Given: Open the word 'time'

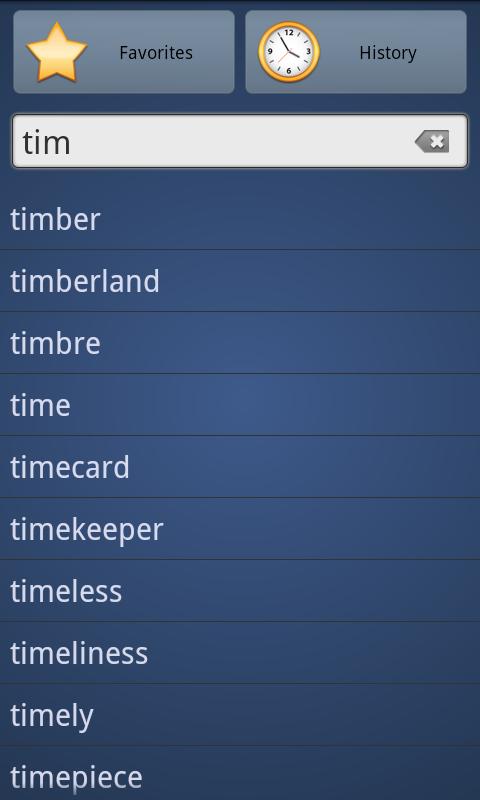Looking at the screenshot, I should pos(240,405).
